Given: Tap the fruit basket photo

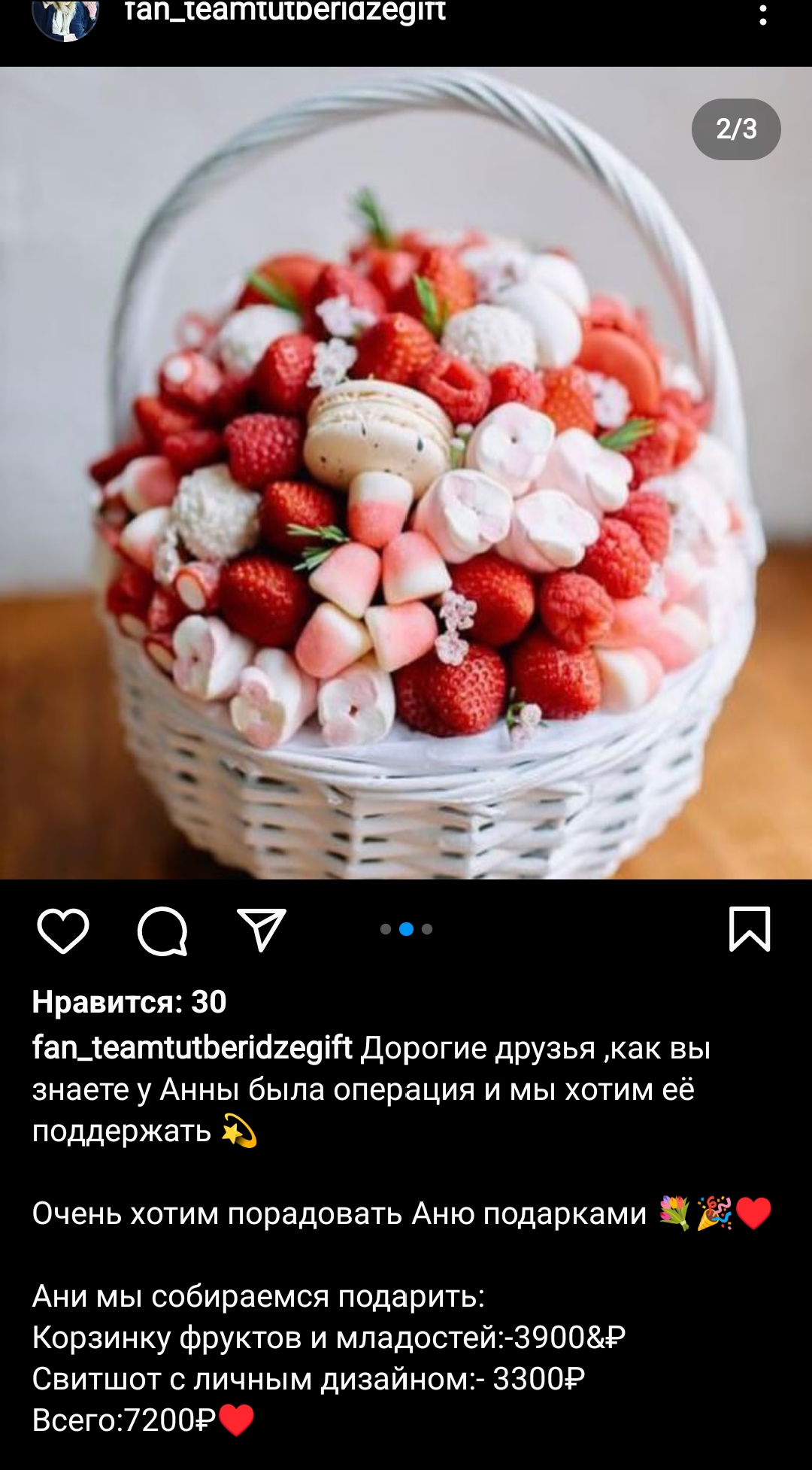Looking at the screenshot, I should [x=406, y=474].
